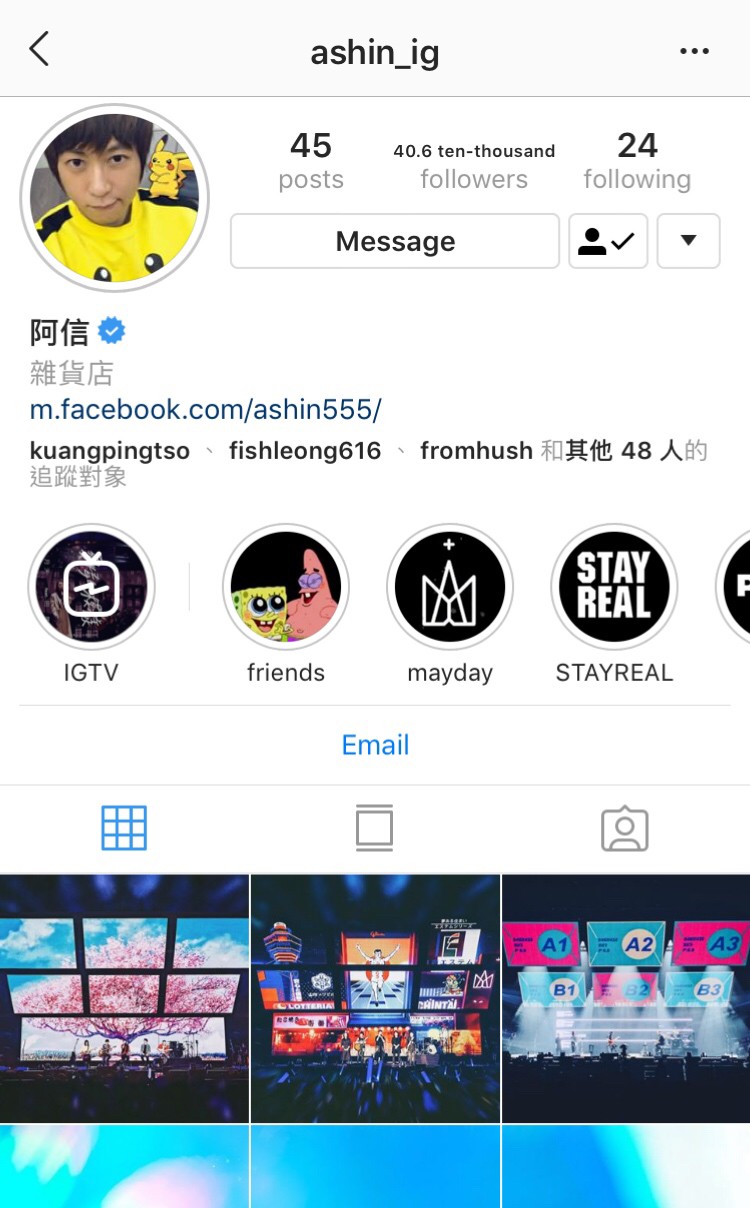
Task: Open the friends story highlight
Action: tap(286, 587)
